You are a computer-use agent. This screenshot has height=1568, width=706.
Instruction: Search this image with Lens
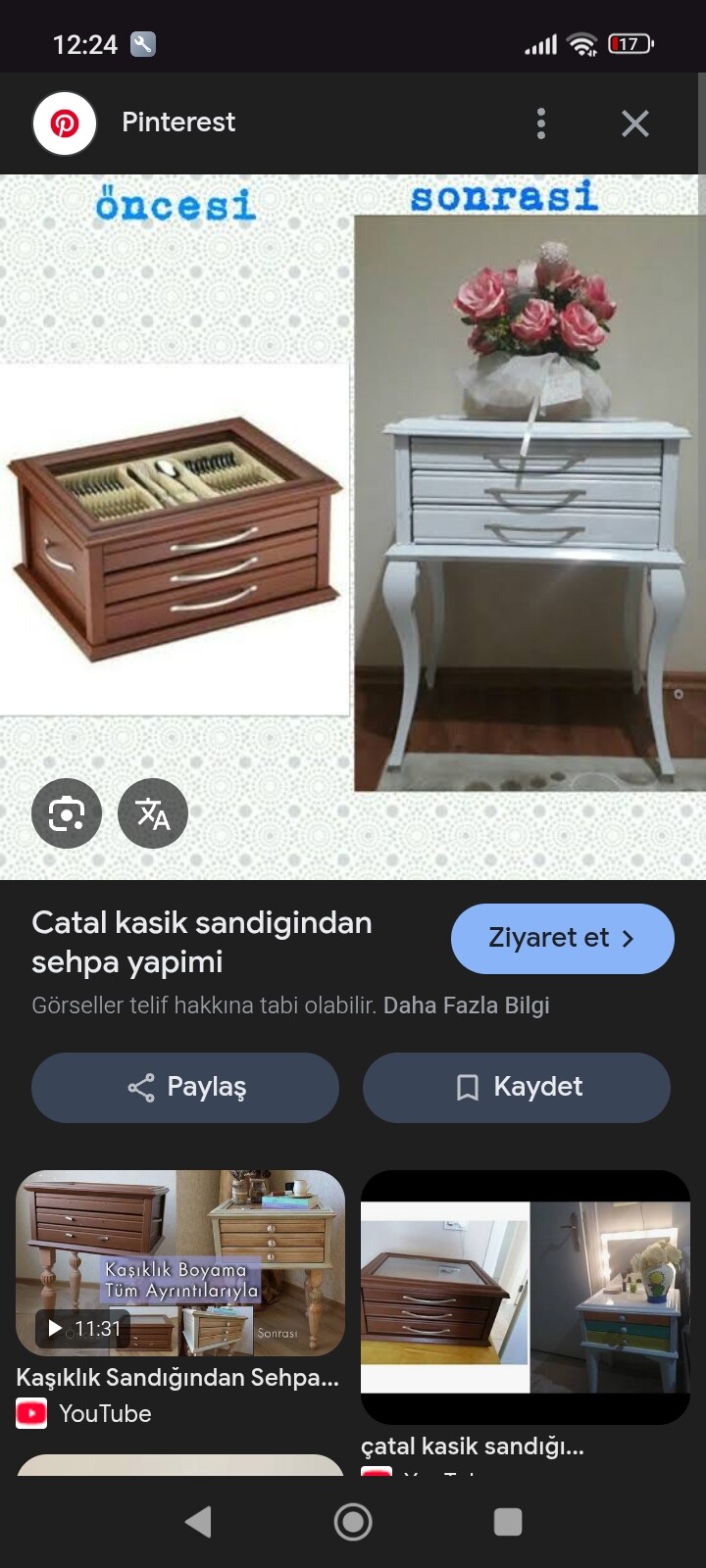point(67,813)
